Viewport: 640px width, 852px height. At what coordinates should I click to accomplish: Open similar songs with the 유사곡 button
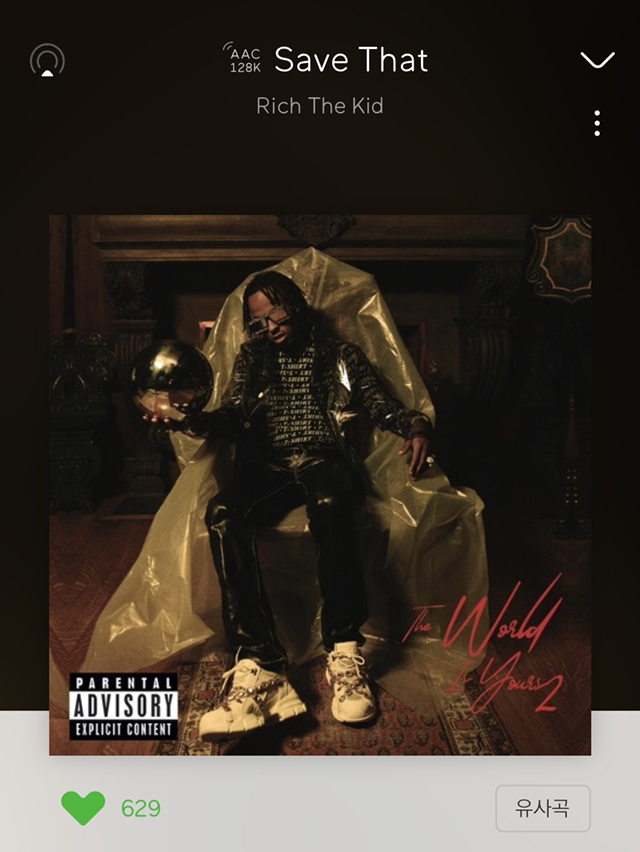(x=543, y=808)
